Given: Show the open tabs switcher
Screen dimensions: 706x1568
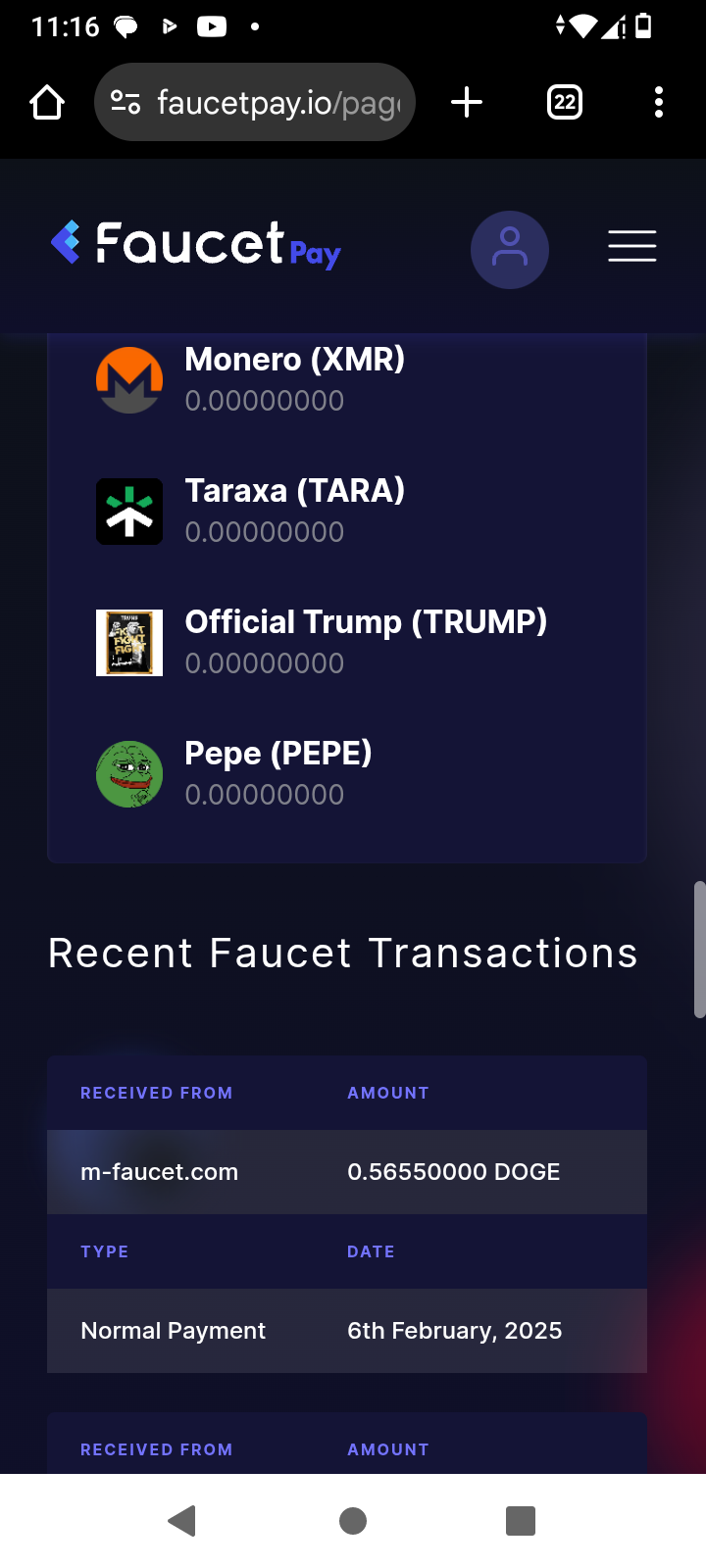Looking at the screenshot, I should (x=565, y=102).
